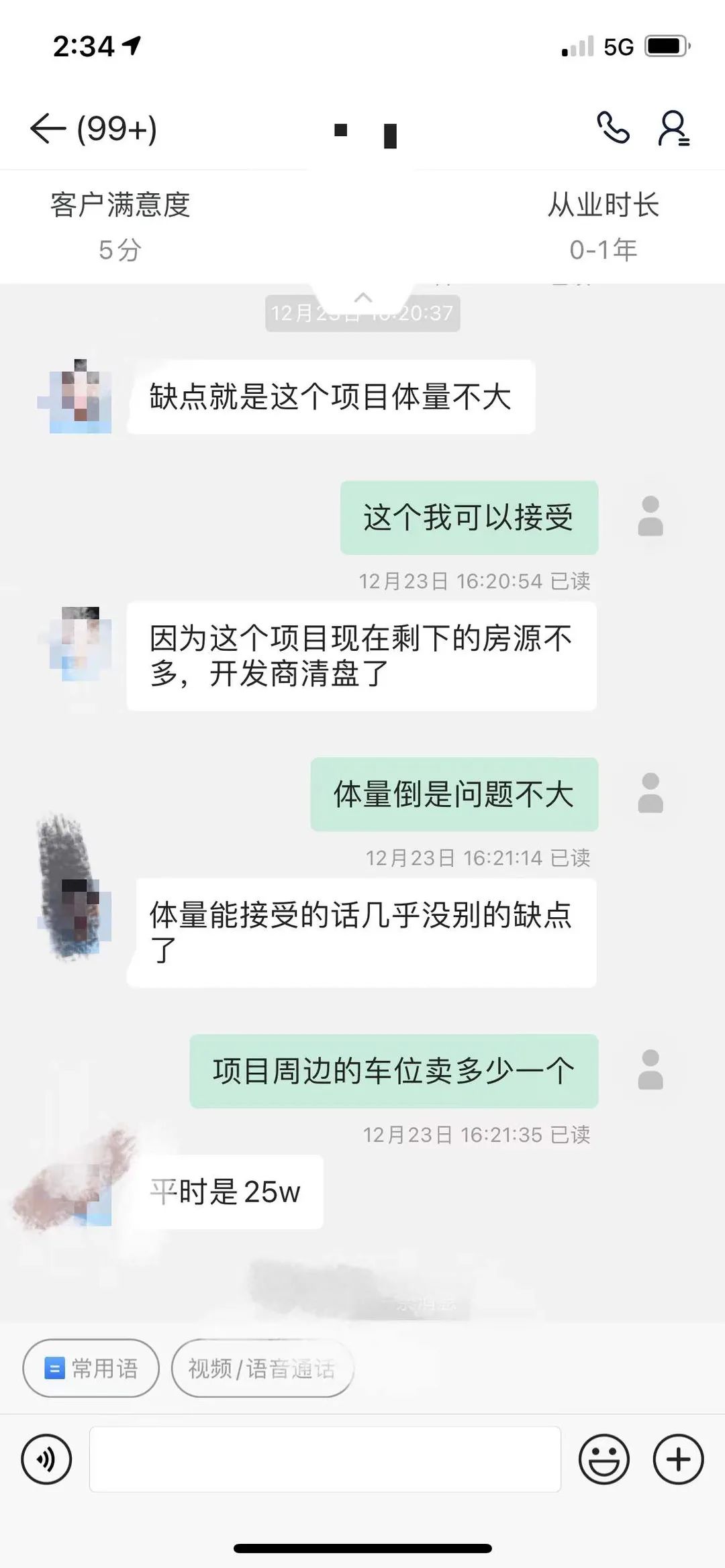The height and width of the screenshot is (1568, 725).
Task: Switch to voice message input
Action: pos(46,1459)
